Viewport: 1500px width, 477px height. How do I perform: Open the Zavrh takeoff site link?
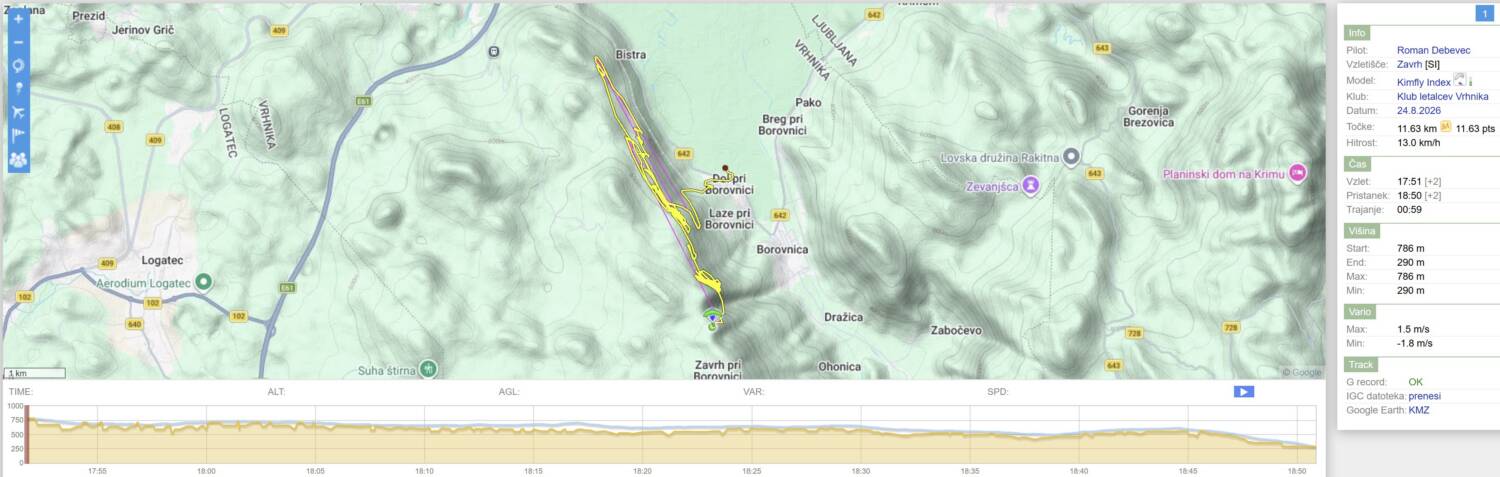[1411, 64]
